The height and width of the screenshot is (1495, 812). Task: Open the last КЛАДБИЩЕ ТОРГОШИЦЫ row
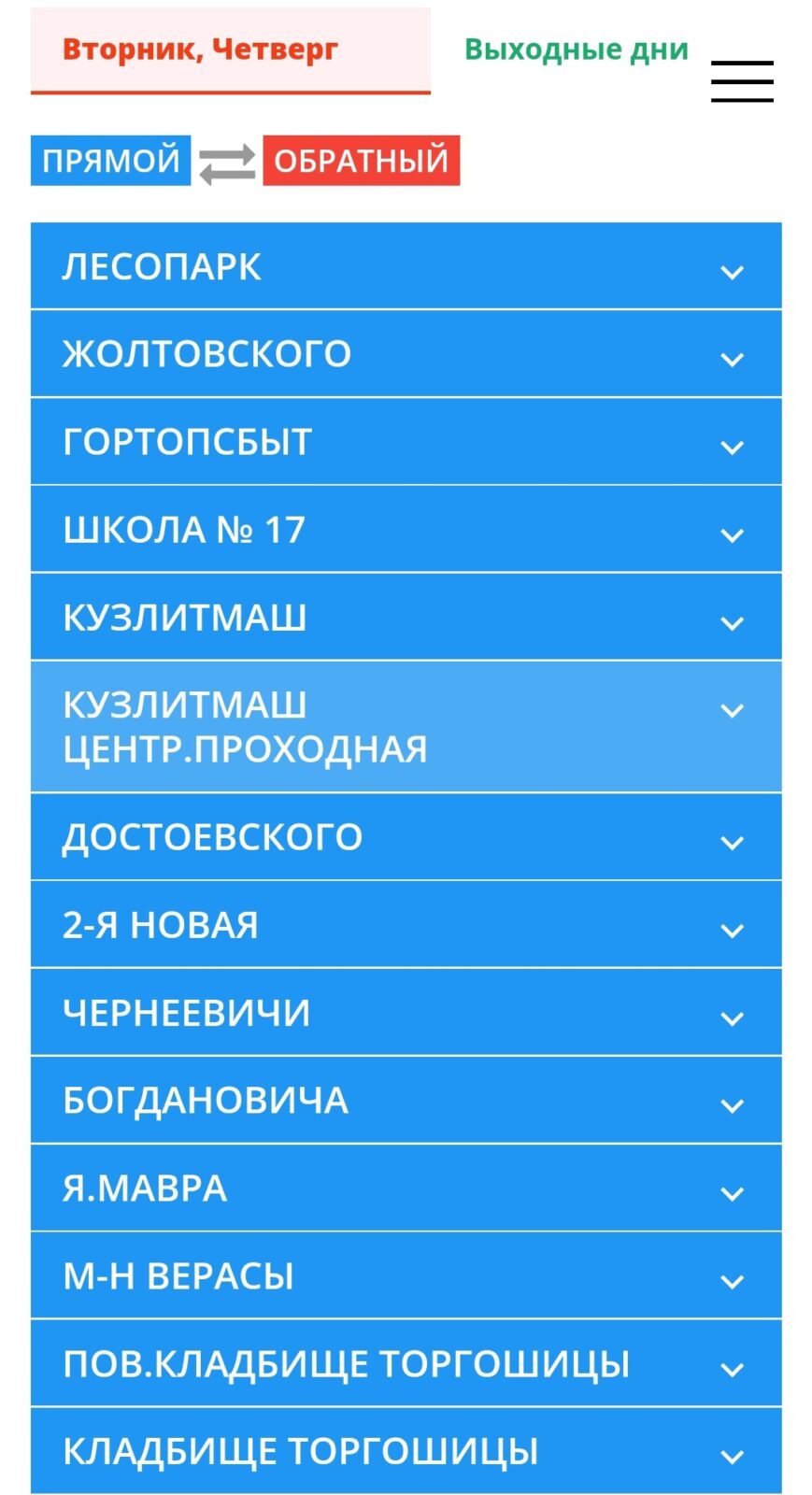(x=406, y=1451)
